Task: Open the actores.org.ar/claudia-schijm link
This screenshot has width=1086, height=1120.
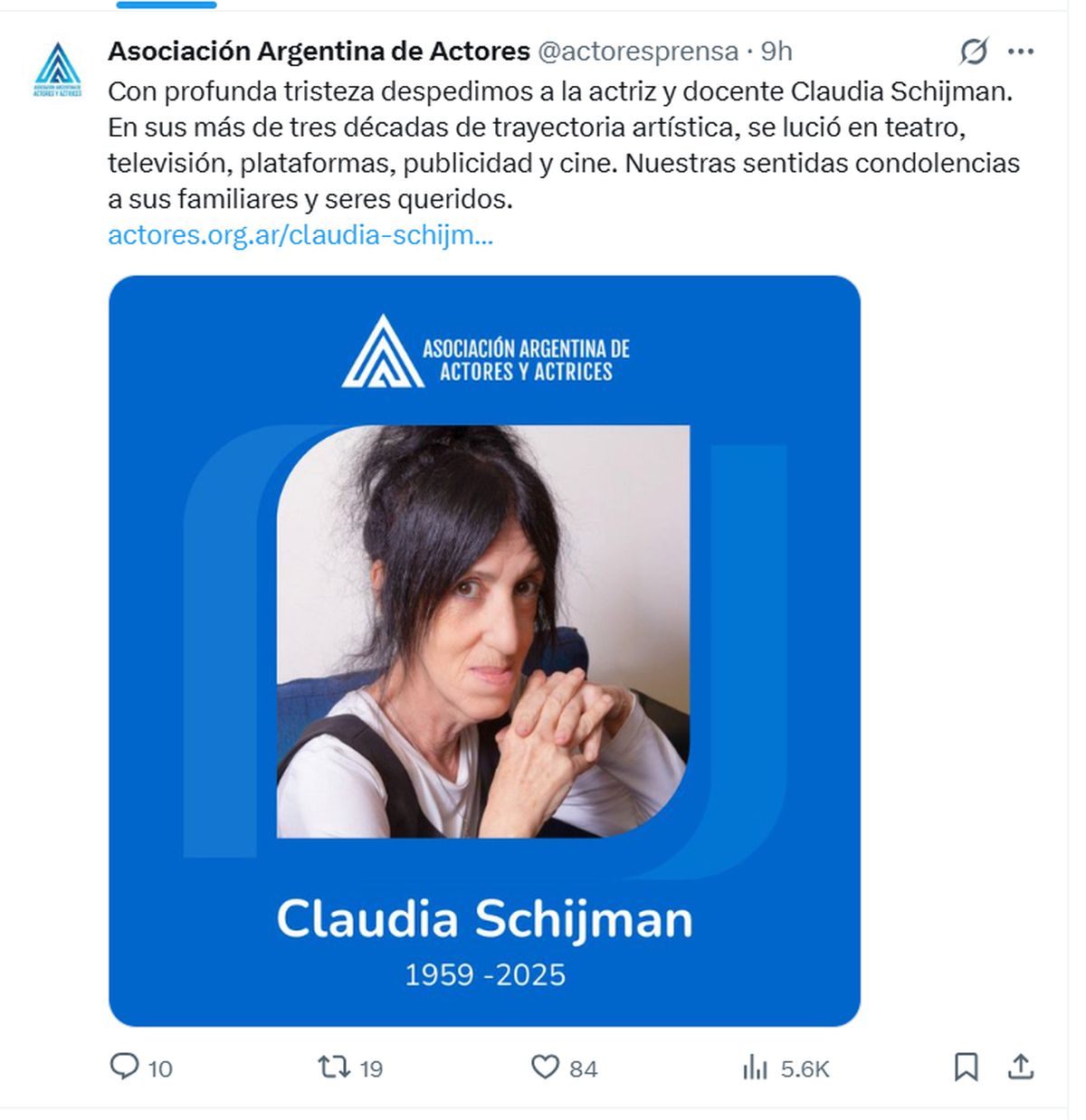Action: [x=300, y=235]
